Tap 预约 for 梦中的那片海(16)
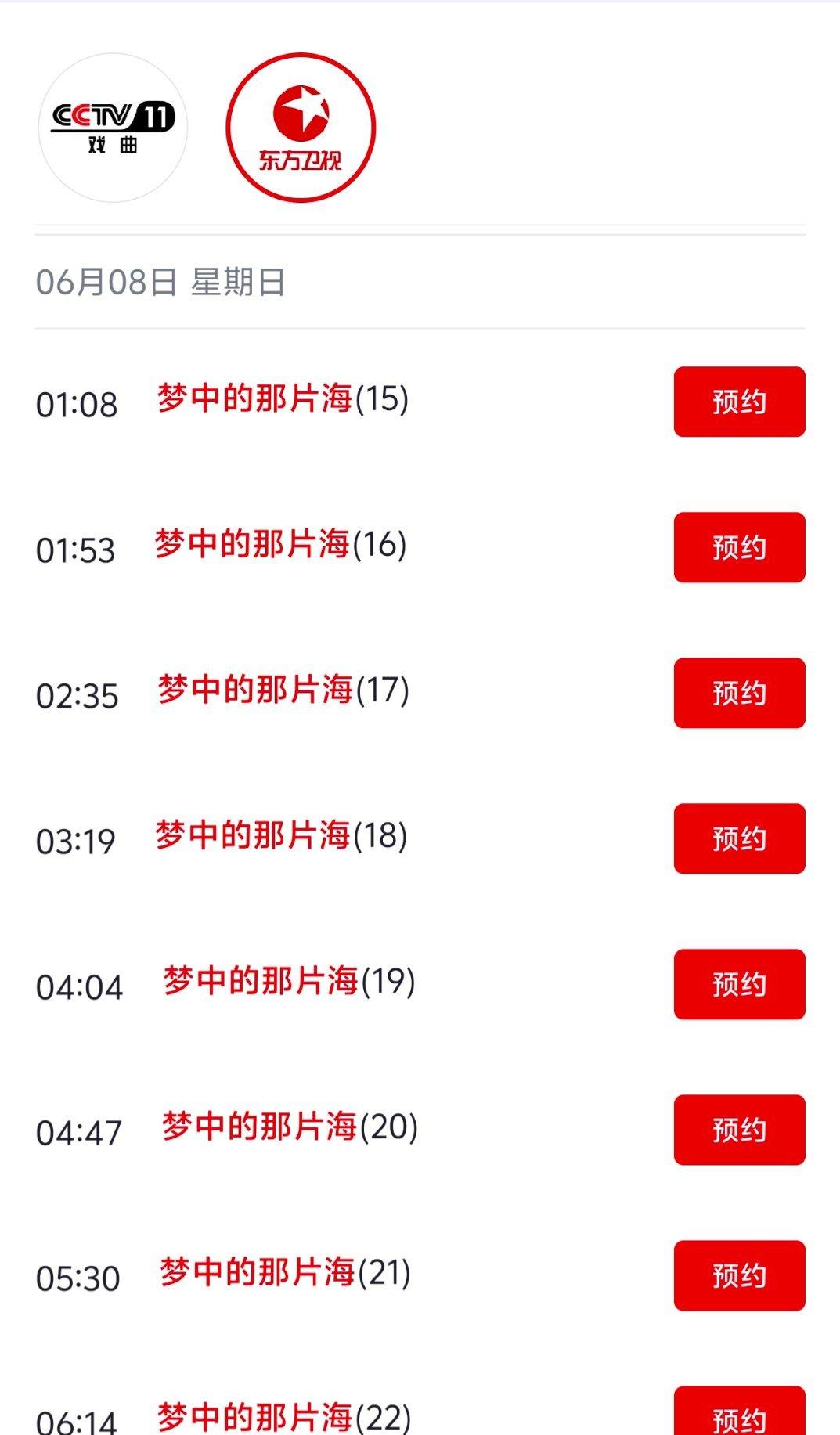Screen dimensions: 840x1435 point(739,547)
